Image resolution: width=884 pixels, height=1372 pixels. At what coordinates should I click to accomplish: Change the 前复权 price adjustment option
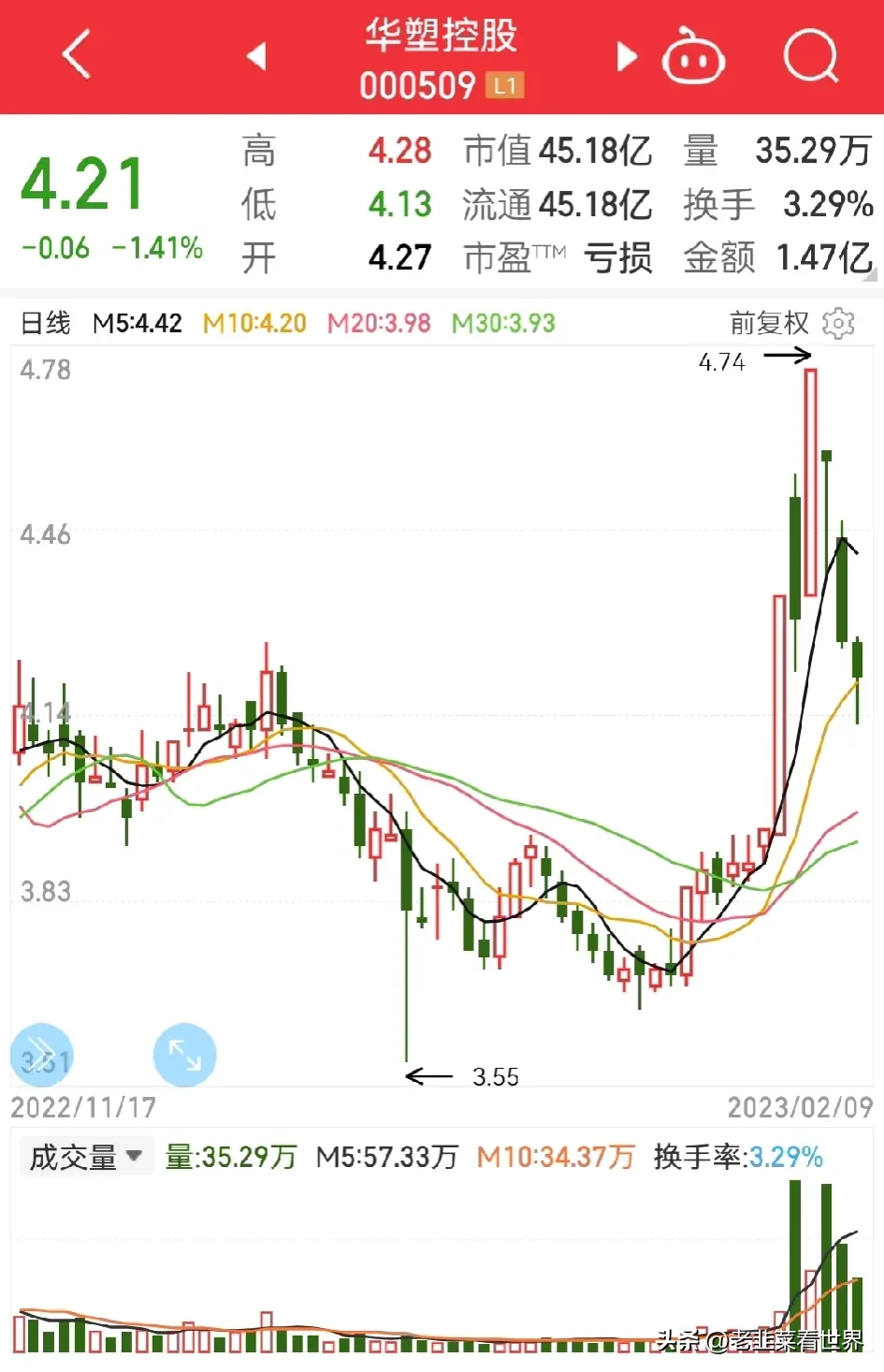769,324
